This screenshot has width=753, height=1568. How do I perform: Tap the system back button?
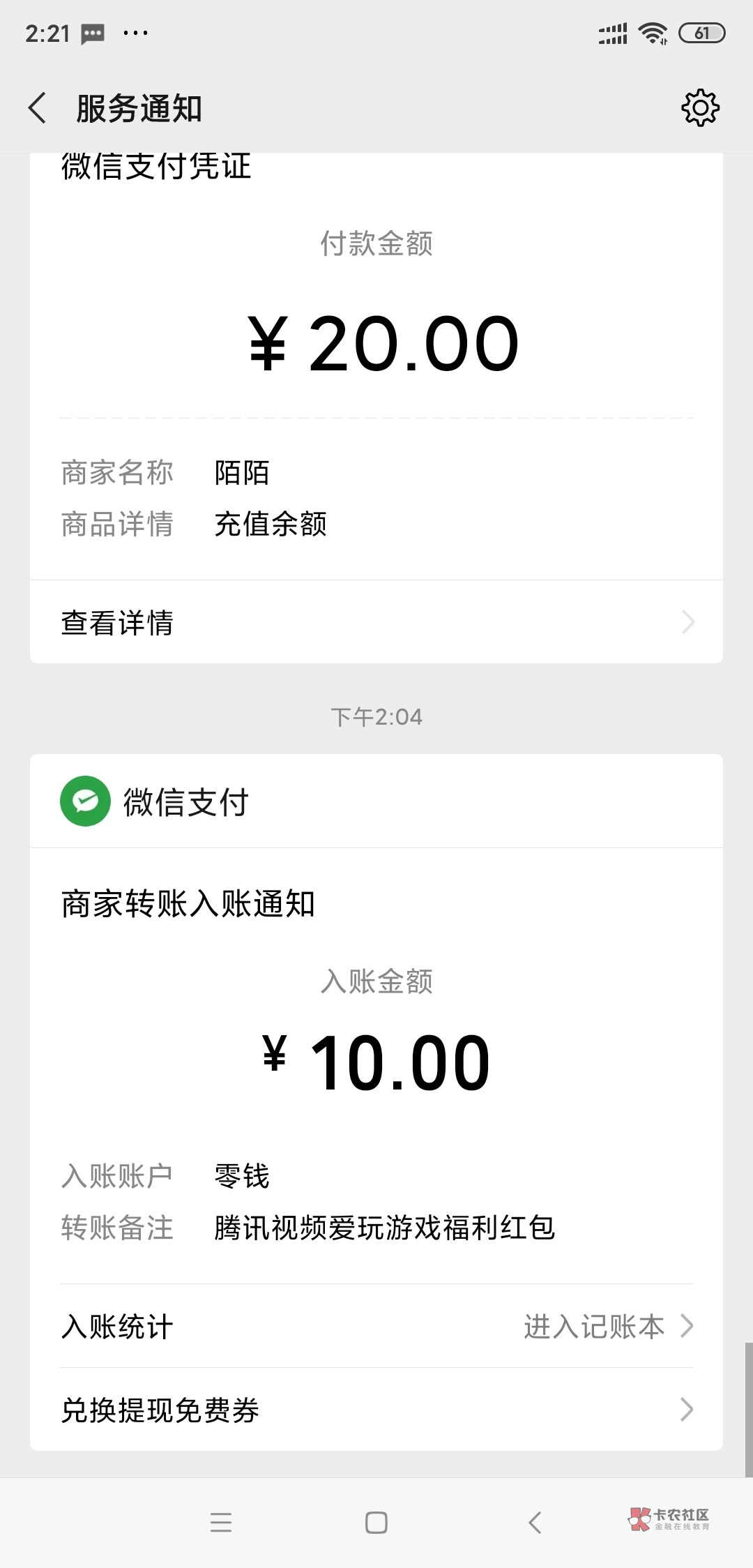pos(535,1523)
